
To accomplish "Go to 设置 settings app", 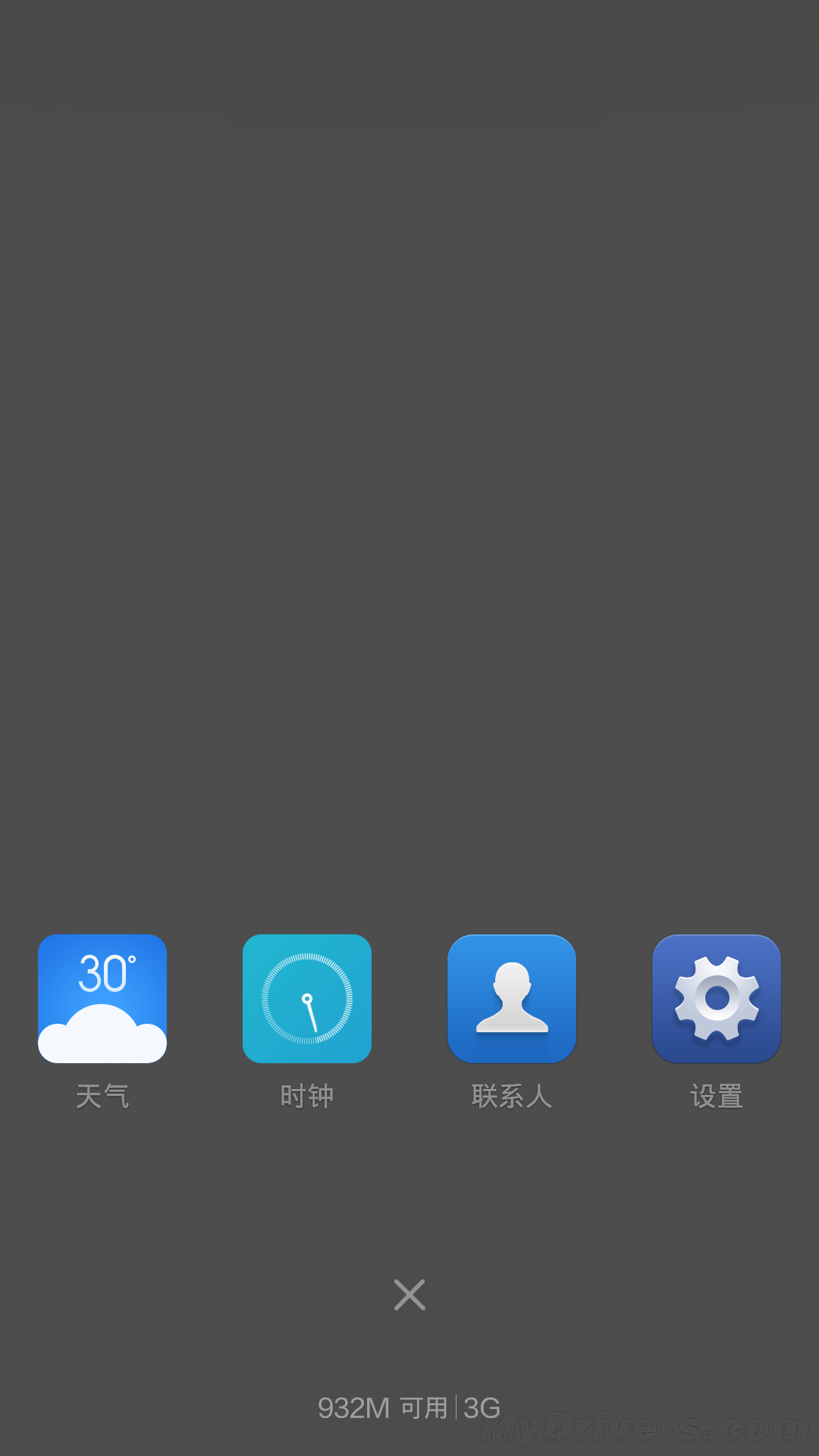I will coord(717,999).
